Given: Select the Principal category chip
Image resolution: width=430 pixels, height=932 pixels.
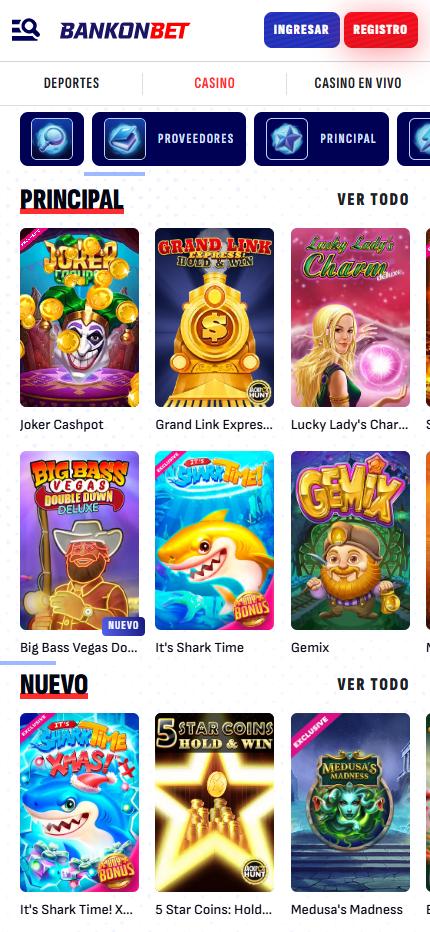Looking at the screenshot, I should [321, 139].
